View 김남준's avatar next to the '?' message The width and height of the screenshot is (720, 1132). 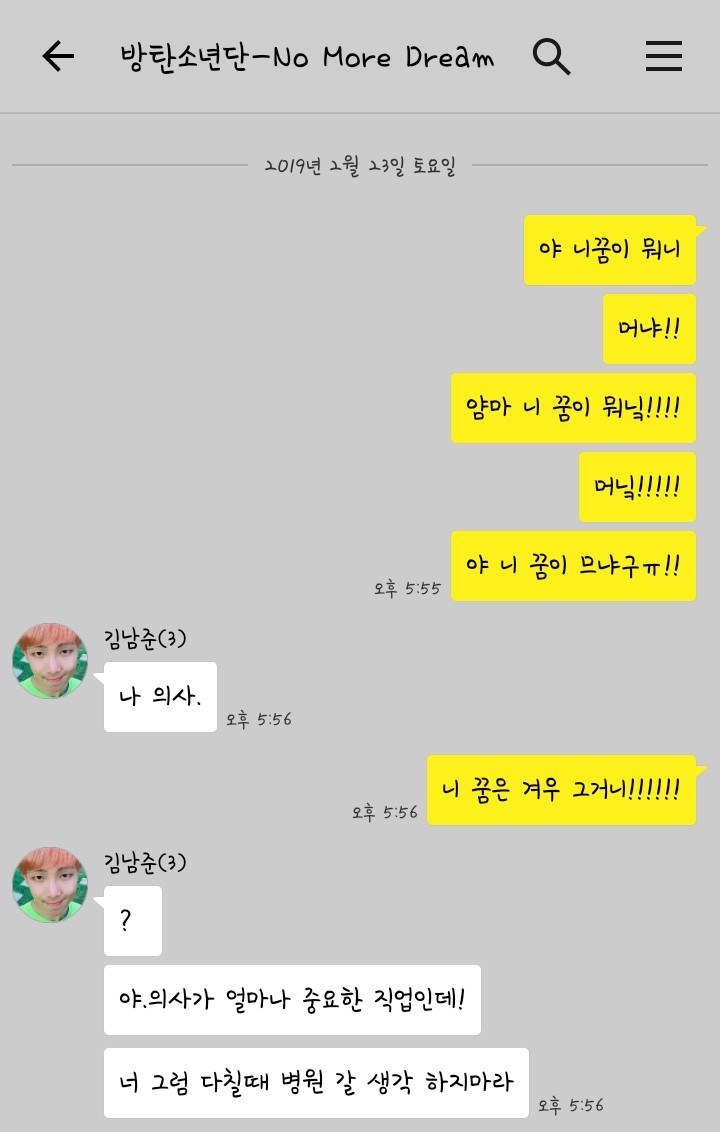pos(50,884)
